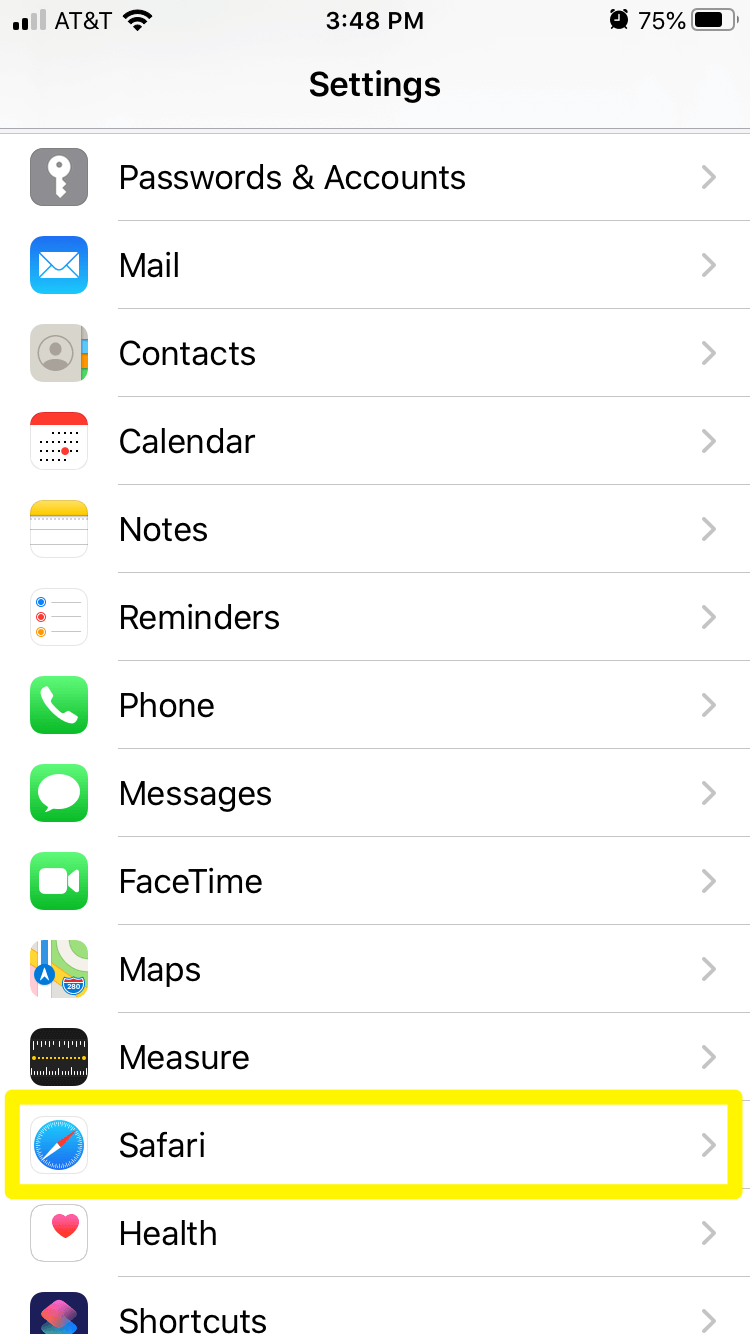Select the Health settings entry

375,1233
